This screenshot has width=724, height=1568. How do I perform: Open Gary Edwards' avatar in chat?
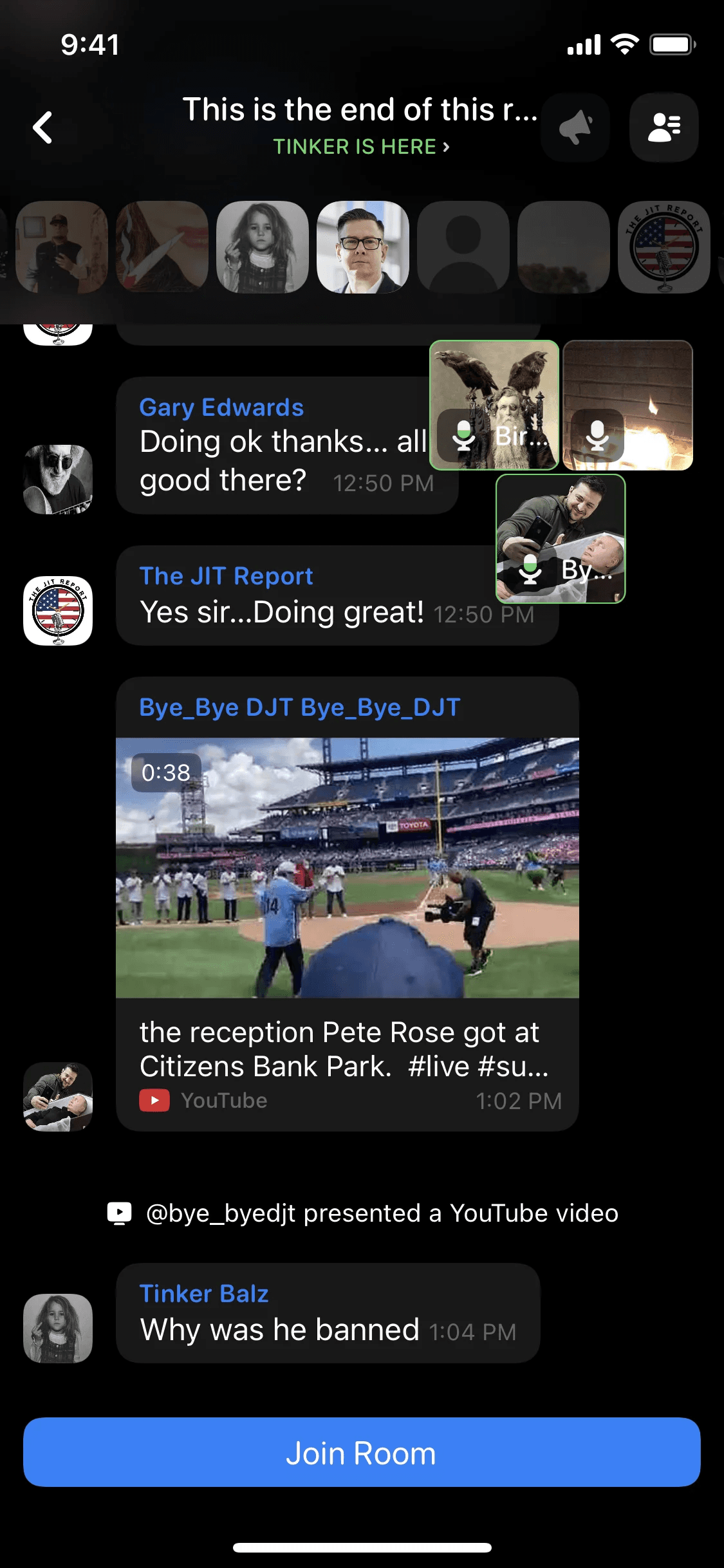[x=58, y=479]
